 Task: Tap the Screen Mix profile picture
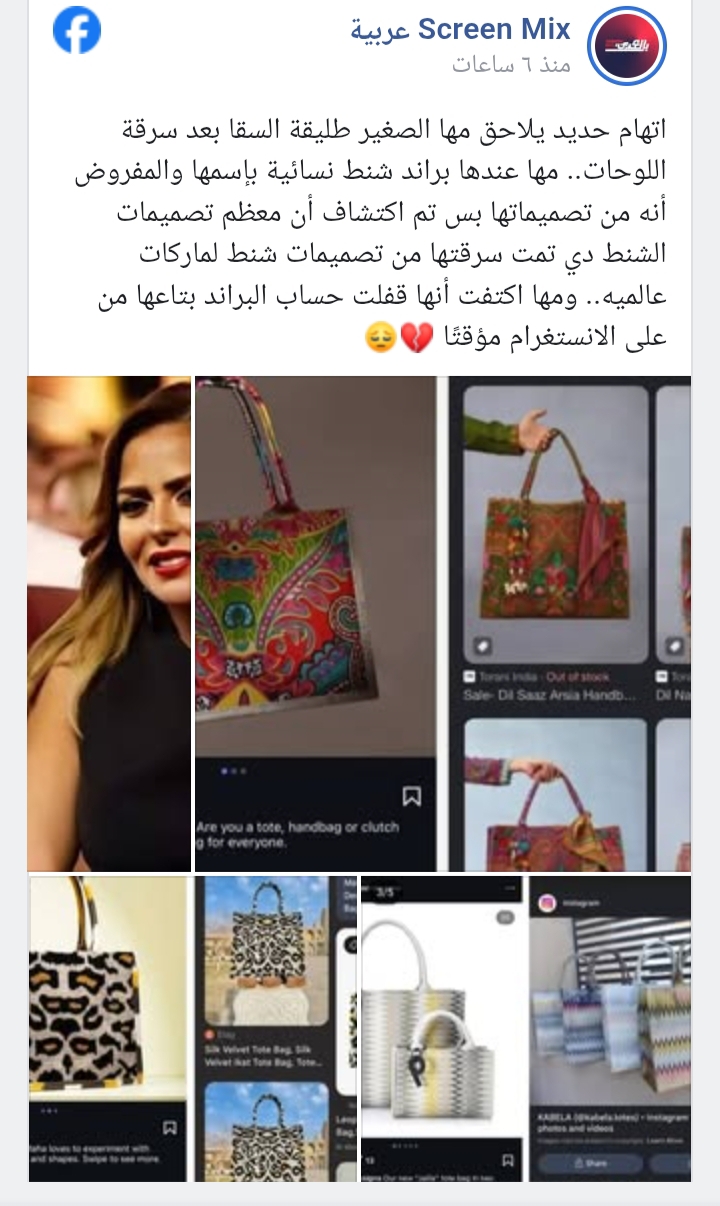(x=626, y=46)
